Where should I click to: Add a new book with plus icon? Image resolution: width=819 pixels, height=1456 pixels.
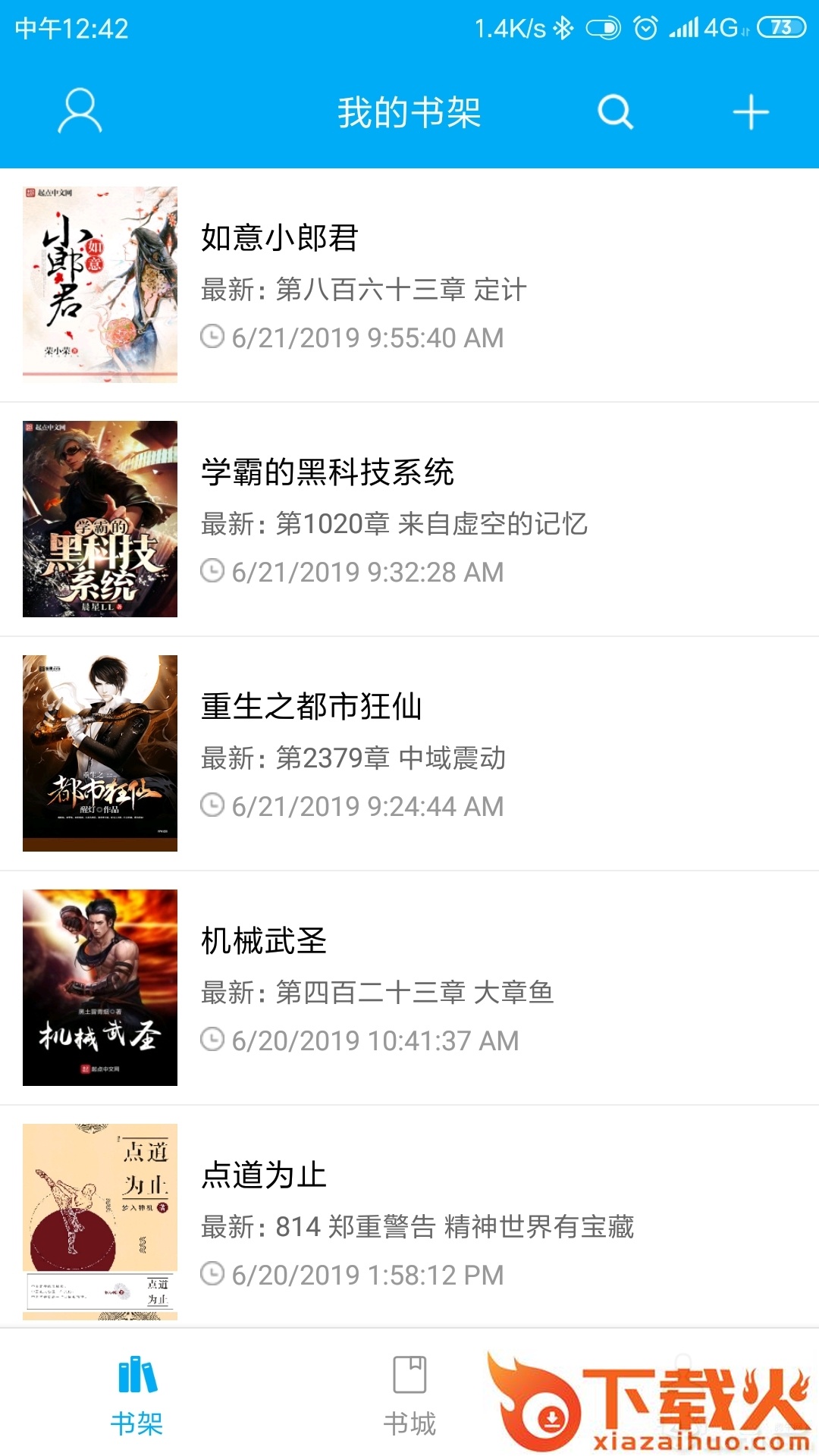pos(751,112)
